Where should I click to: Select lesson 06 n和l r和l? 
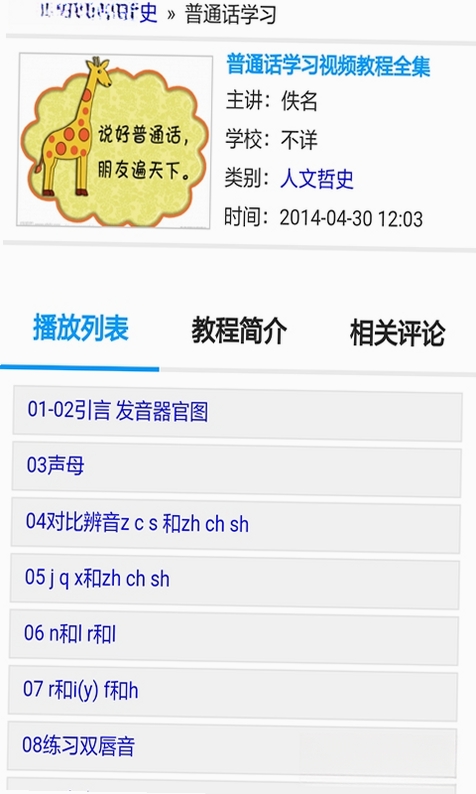[234, 637]
